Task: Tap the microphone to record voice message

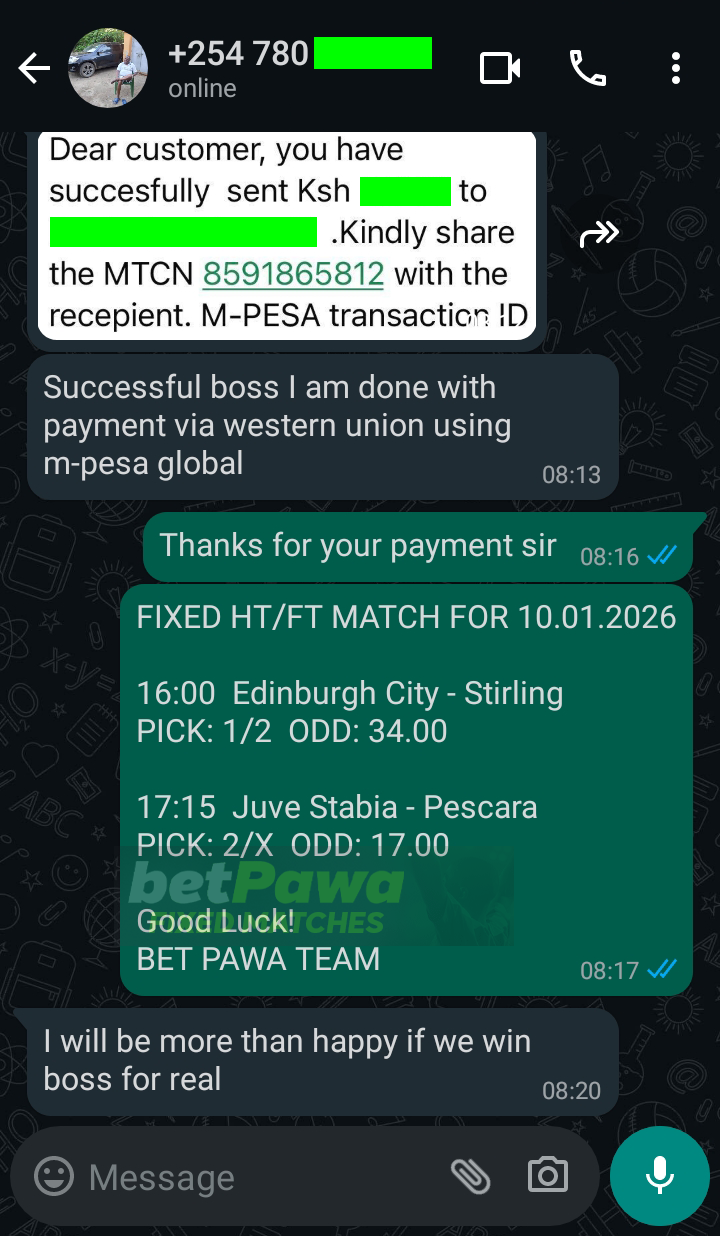Action: pyautogui.click(x=659, y=1176)
